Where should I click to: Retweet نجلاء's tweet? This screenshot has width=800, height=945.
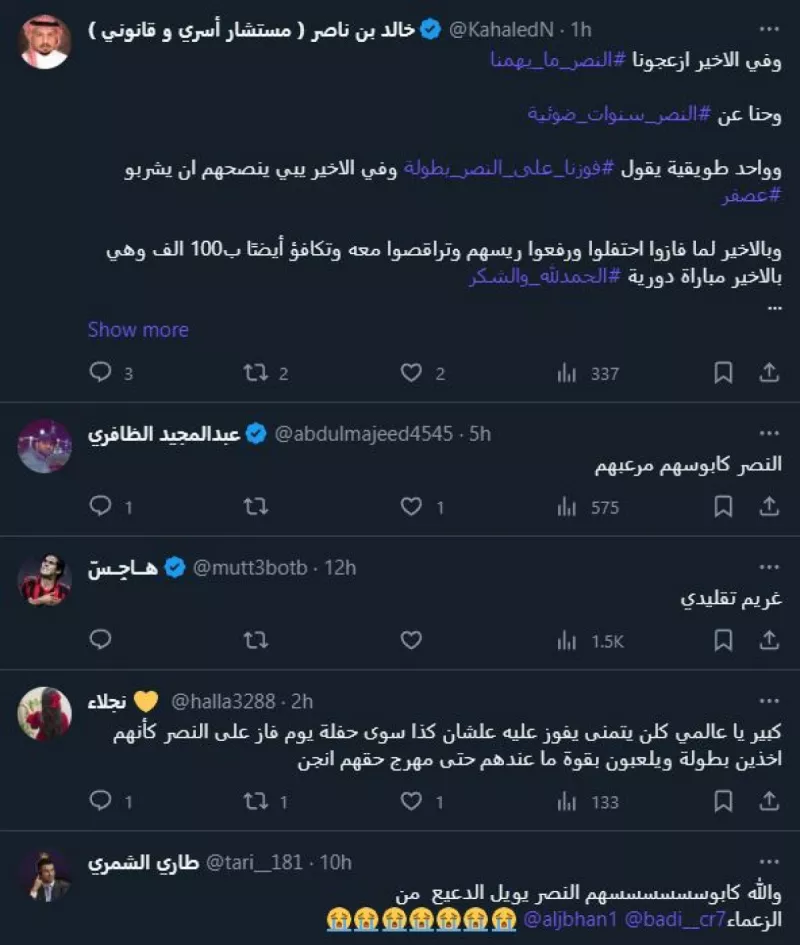tap(254, 801)
